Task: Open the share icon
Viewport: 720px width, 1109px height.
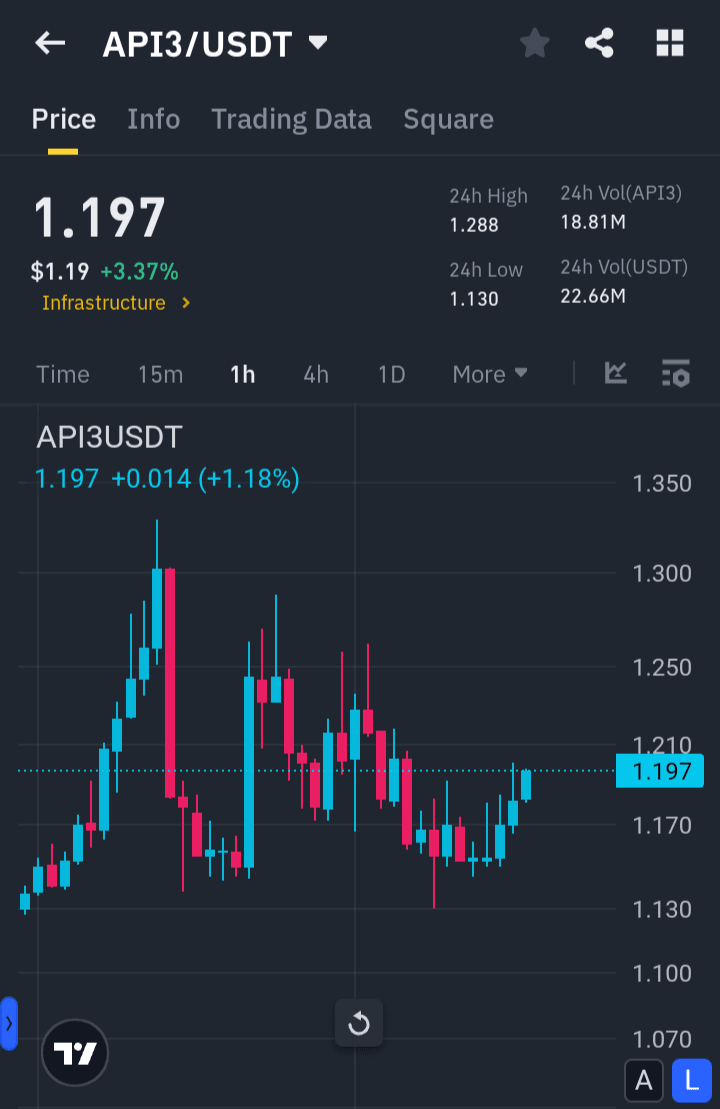Action: pyautogui.click(x=599, y=43)
